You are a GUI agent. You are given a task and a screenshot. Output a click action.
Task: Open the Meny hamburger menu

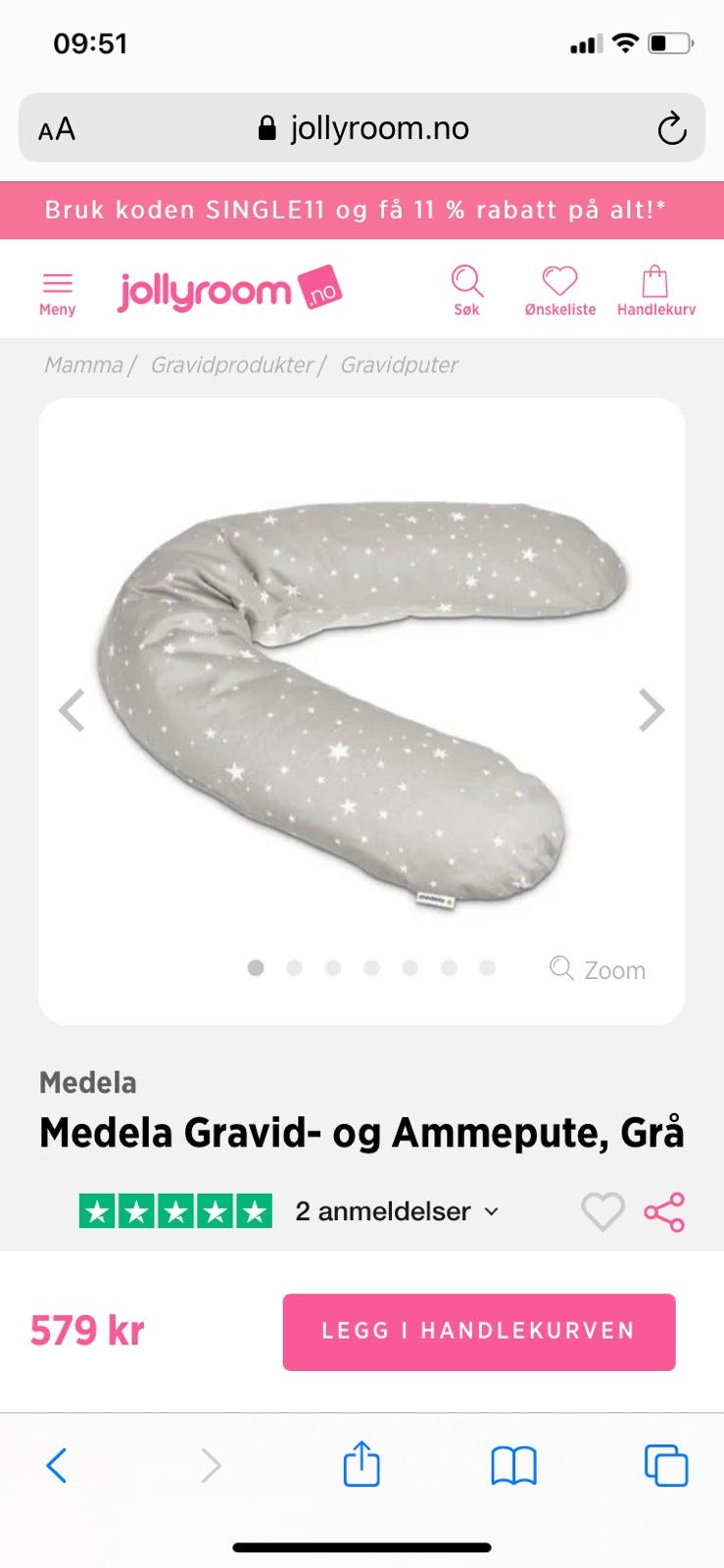tap(57, 292)
